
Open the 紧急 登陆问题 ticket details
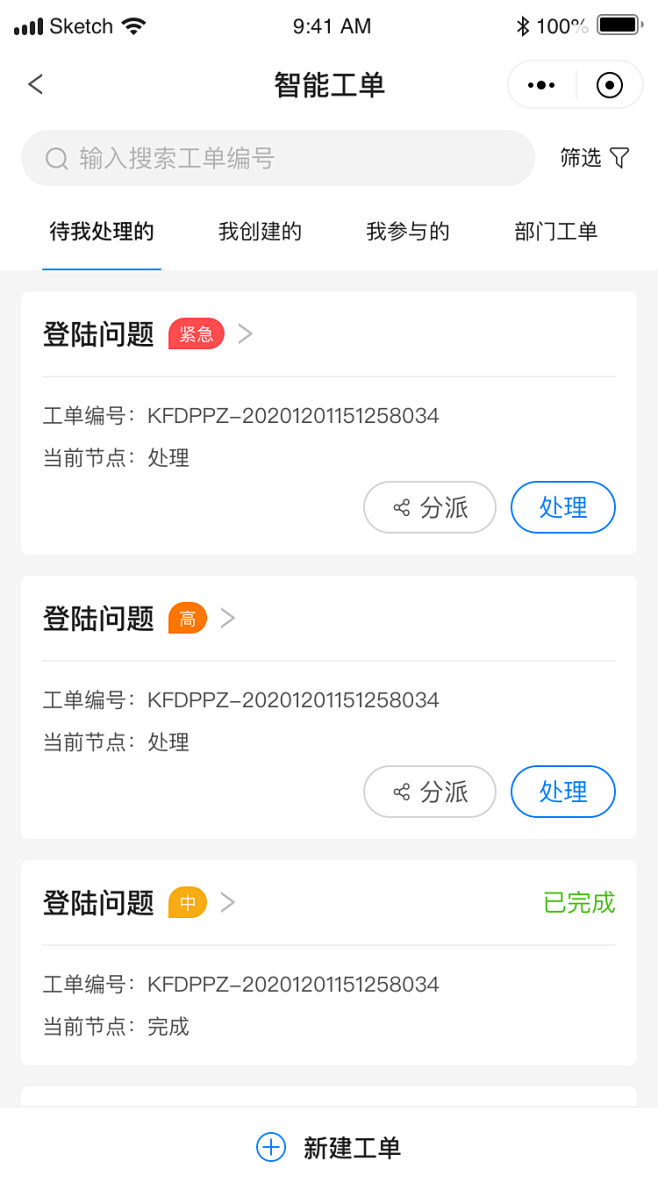click(148, 334)
